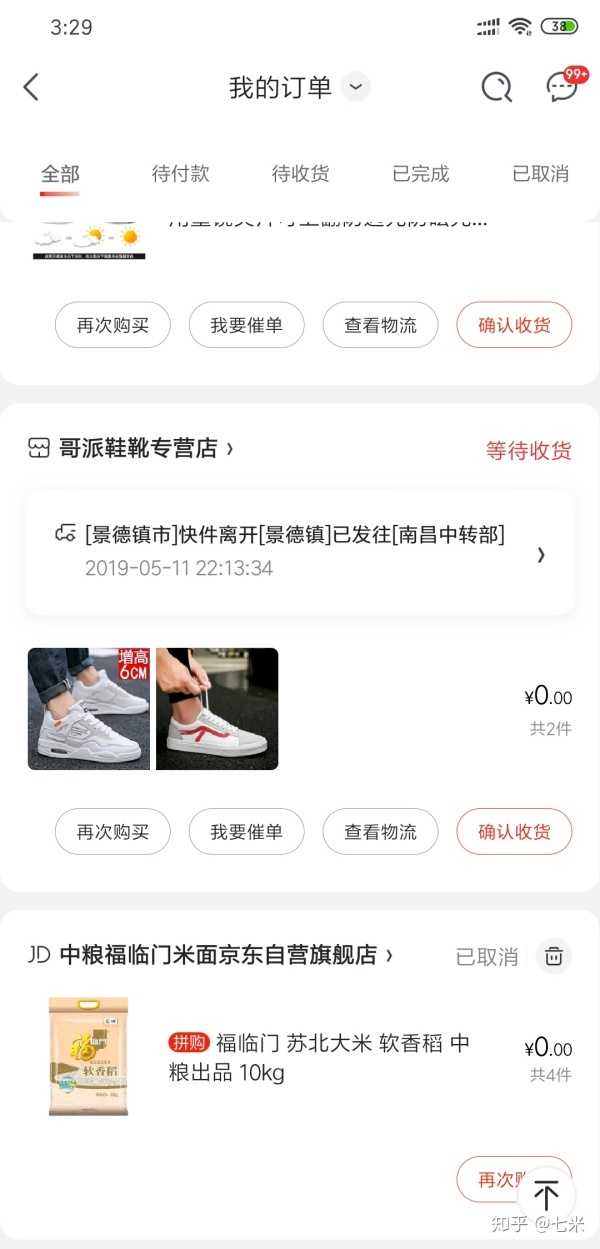This screenshot has height=1249, width=600.
Task: Jump back to the top of the list
Action: pyautogui.click(x=546, y=1195)
